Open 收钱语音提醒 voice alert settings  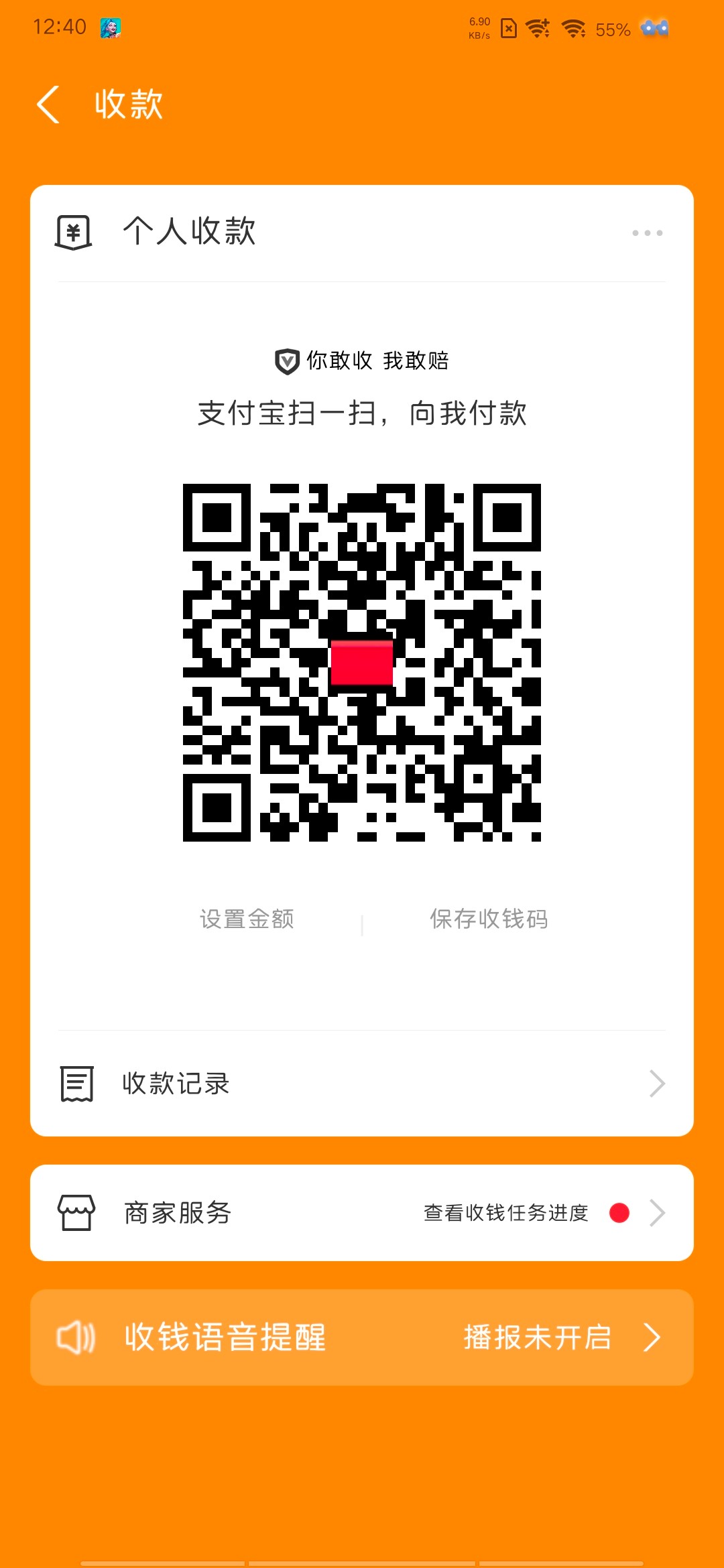(x=362, y=1337)
